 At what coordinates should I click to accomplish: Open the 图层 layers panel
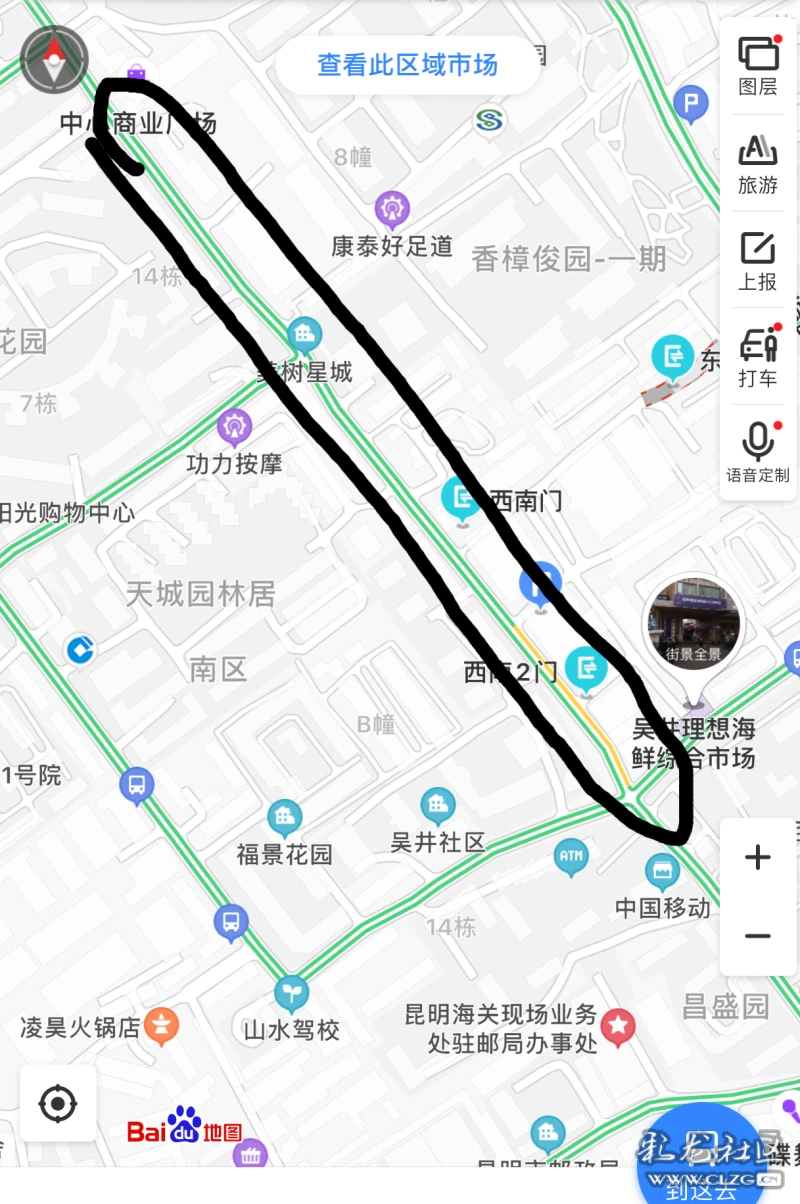tap(758, 66)
